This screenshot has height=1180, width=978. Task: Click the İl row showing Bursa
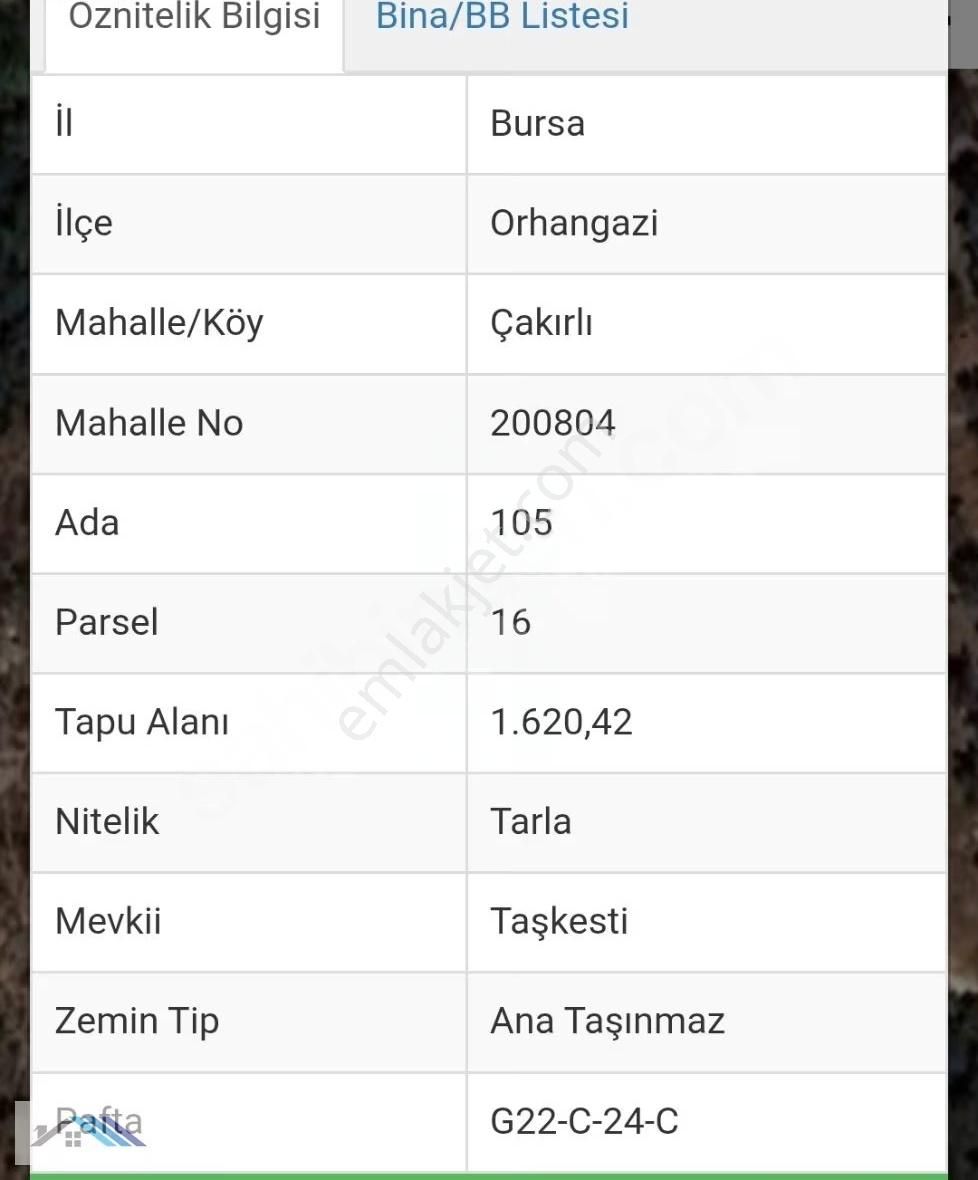tap(537, 124)
